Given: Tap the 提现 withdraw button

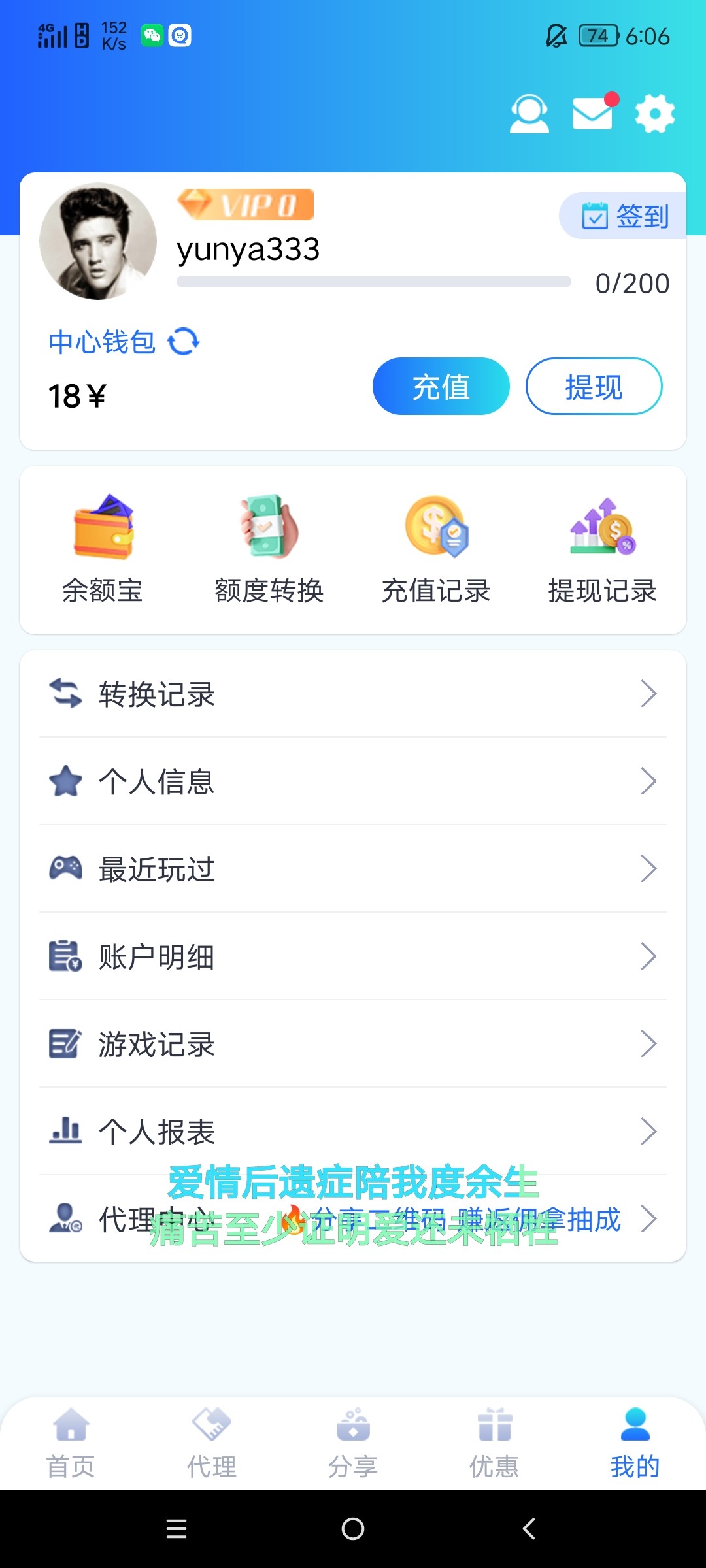Looking at the screenshot, I should [594, 386].
